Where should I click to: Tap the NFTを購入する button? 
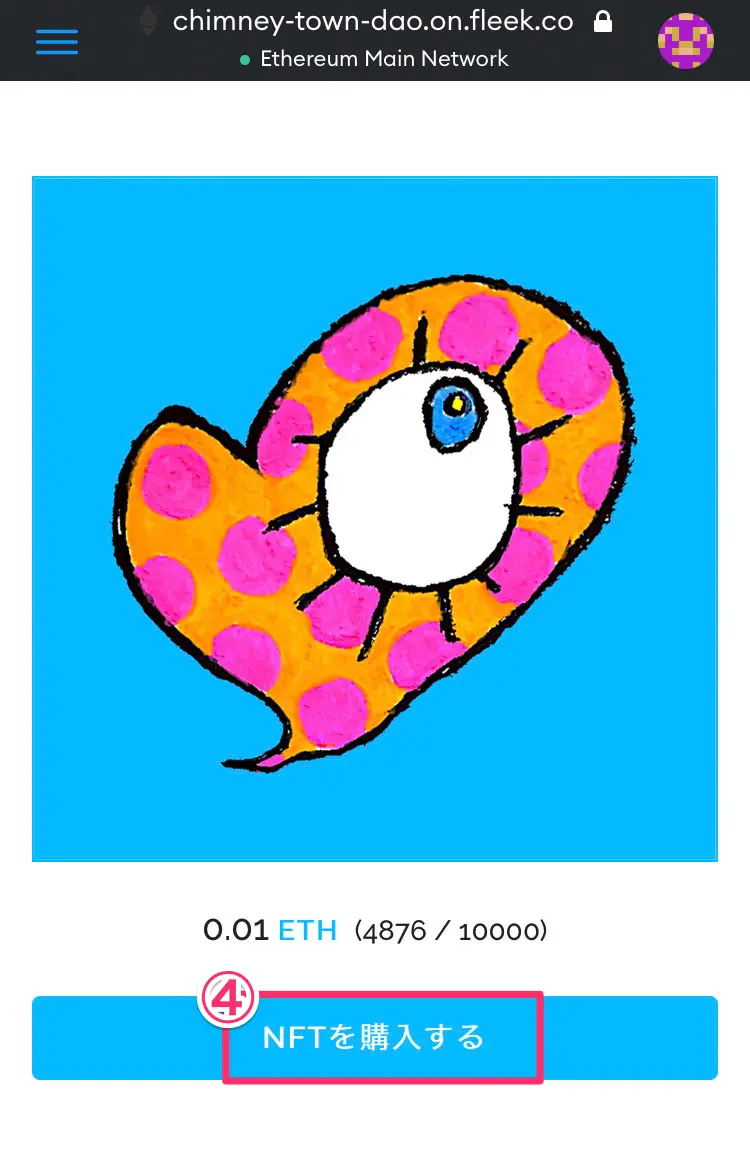coord(375,1037)
